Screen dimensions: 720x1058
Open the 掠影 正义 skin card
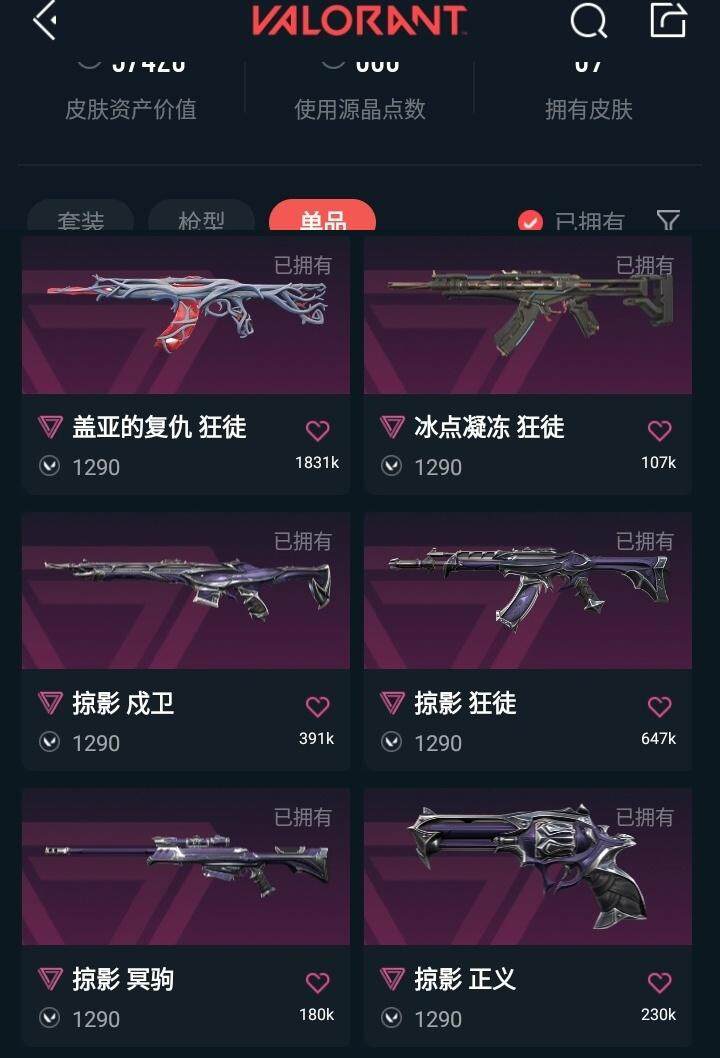(528, 868)
